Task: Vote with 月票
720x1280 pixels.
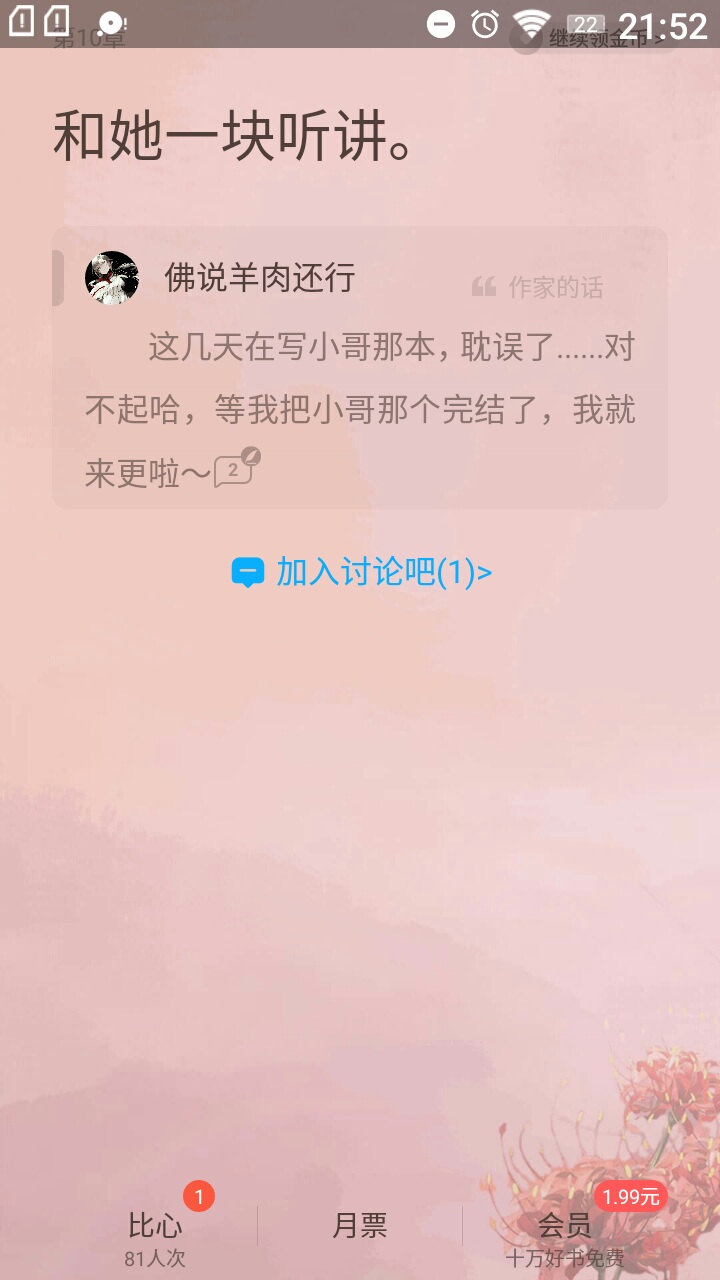Action: point(360,1226)
